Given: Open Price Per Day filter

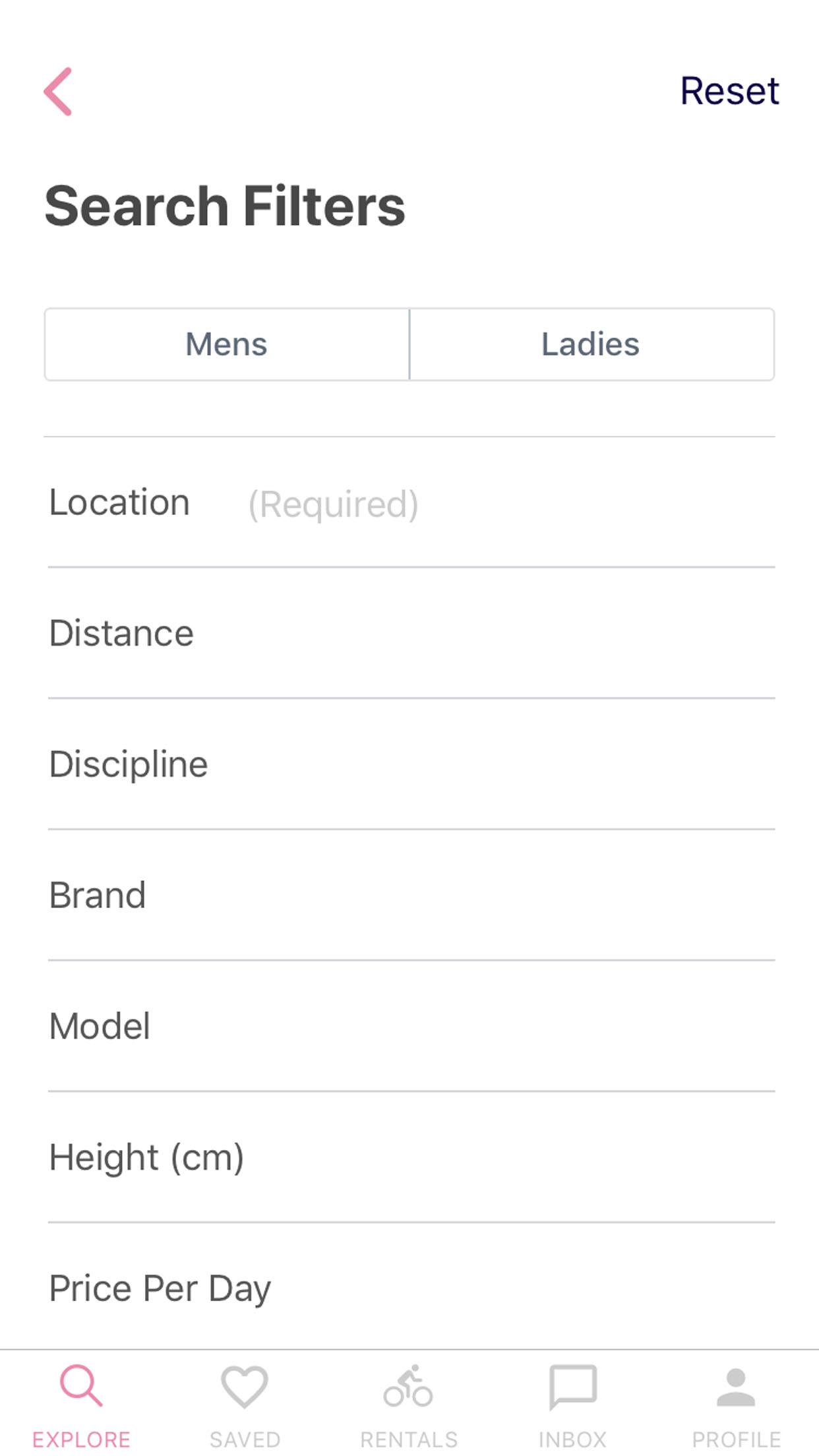Looking at the screenshot, I should 409,1289.
